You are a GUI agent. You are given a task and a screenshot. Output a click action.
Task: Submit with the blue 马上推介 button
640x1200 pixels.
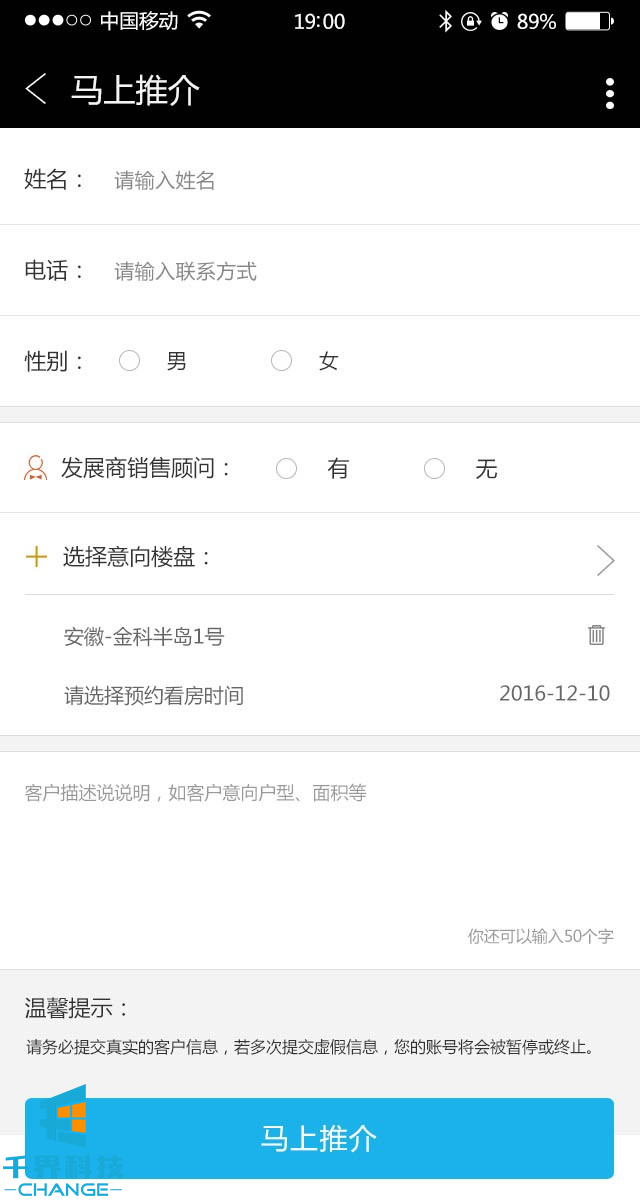pyautogui.click(x=320, y=1138)
